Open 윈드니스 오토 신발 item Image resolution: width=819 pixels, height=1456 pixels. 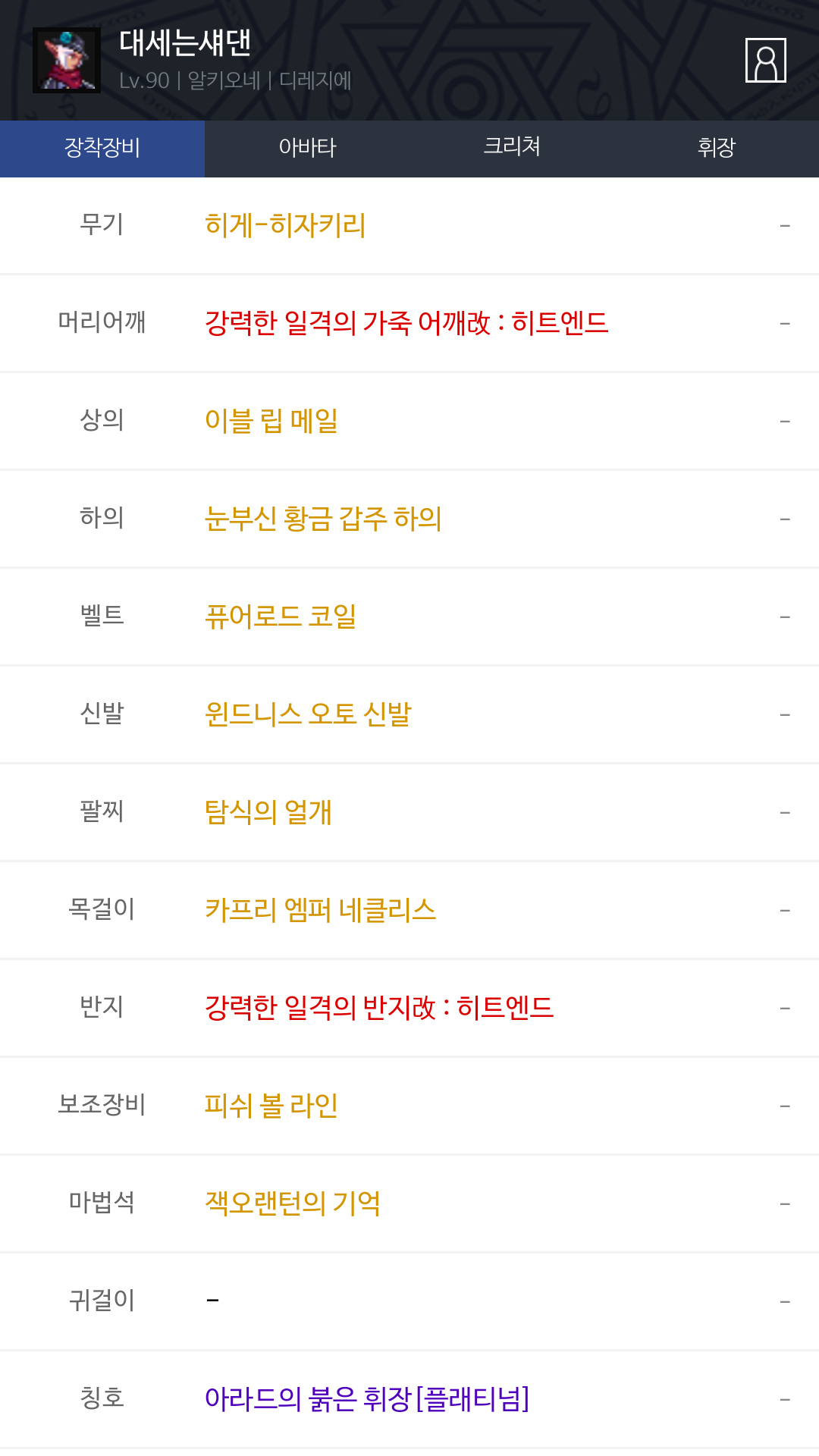(x=308, y=714)
